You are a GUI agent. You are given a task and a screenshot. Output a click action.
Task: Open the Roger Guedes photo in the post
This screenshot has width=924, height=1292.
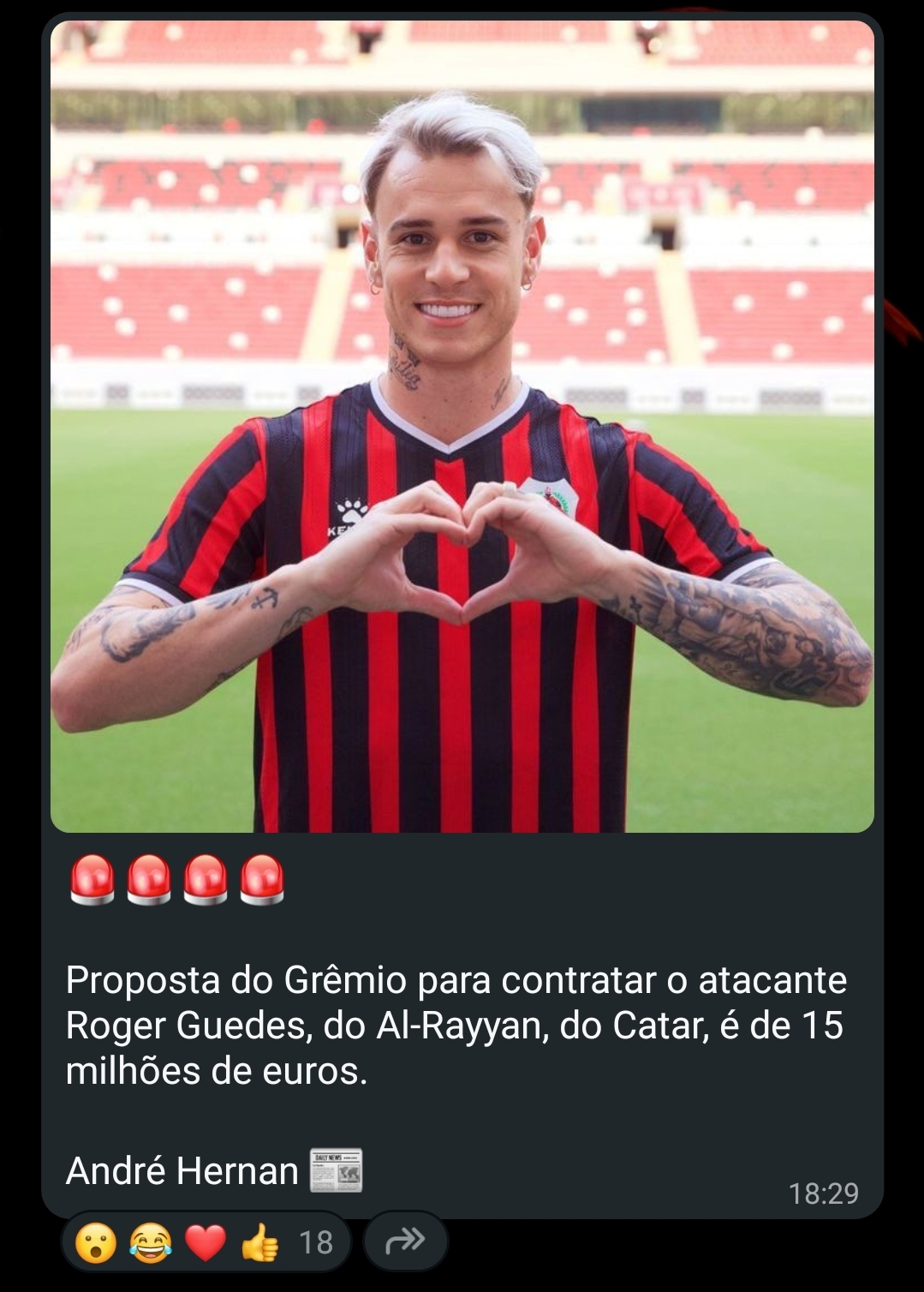pyautogui.click(x=462, y=426)
